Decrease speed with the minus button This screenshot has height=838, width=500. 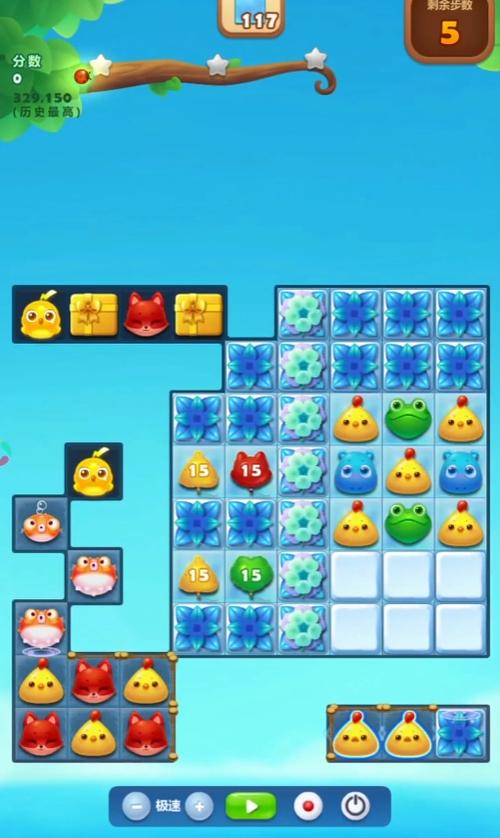coord(136,806)
